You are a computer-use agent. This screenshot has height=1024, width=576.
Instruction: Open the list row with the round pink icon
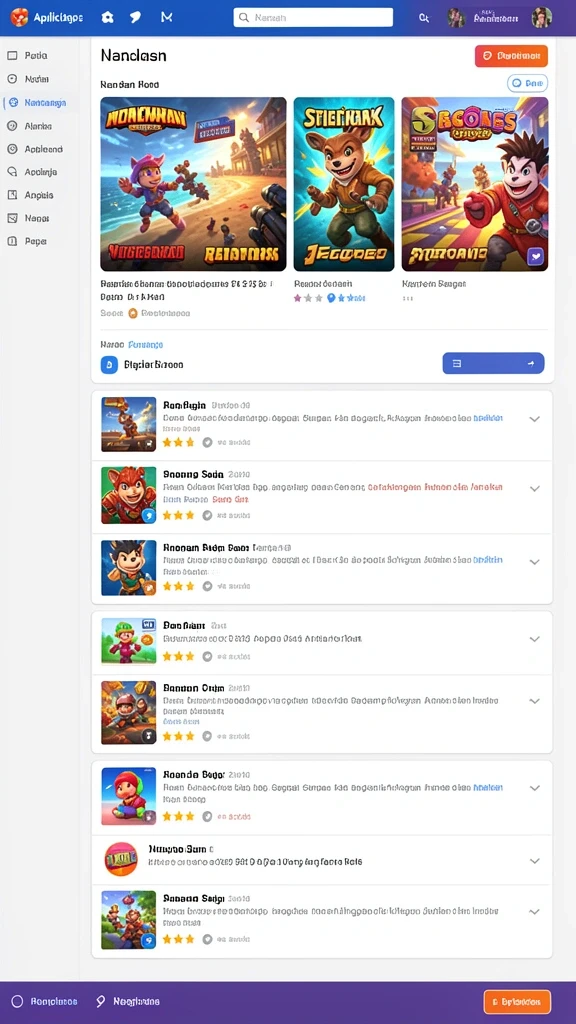click(322, 860)
